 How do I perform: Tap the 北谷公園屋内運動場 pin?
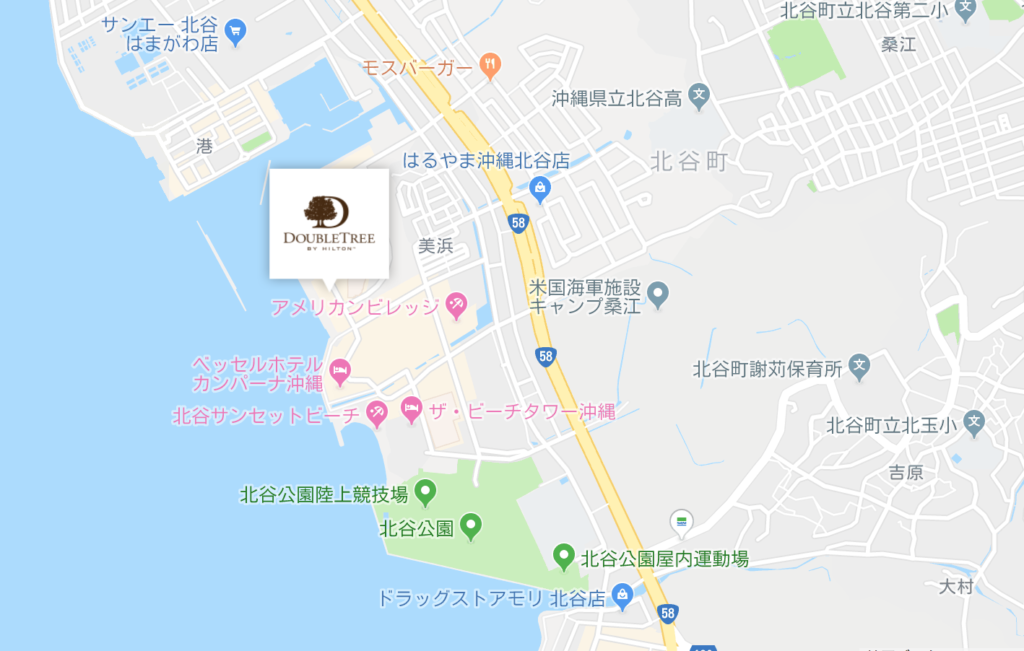pyautogui.click(x=563, y=555)
